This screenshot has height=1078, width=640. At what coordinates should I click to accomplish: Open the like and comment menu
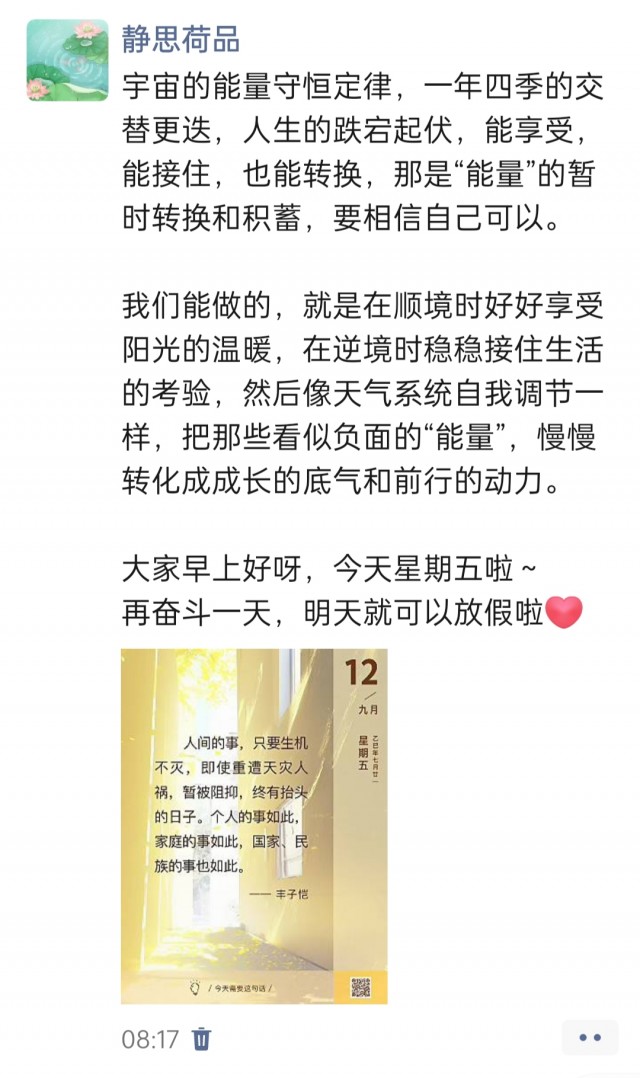pos(590,1038)
